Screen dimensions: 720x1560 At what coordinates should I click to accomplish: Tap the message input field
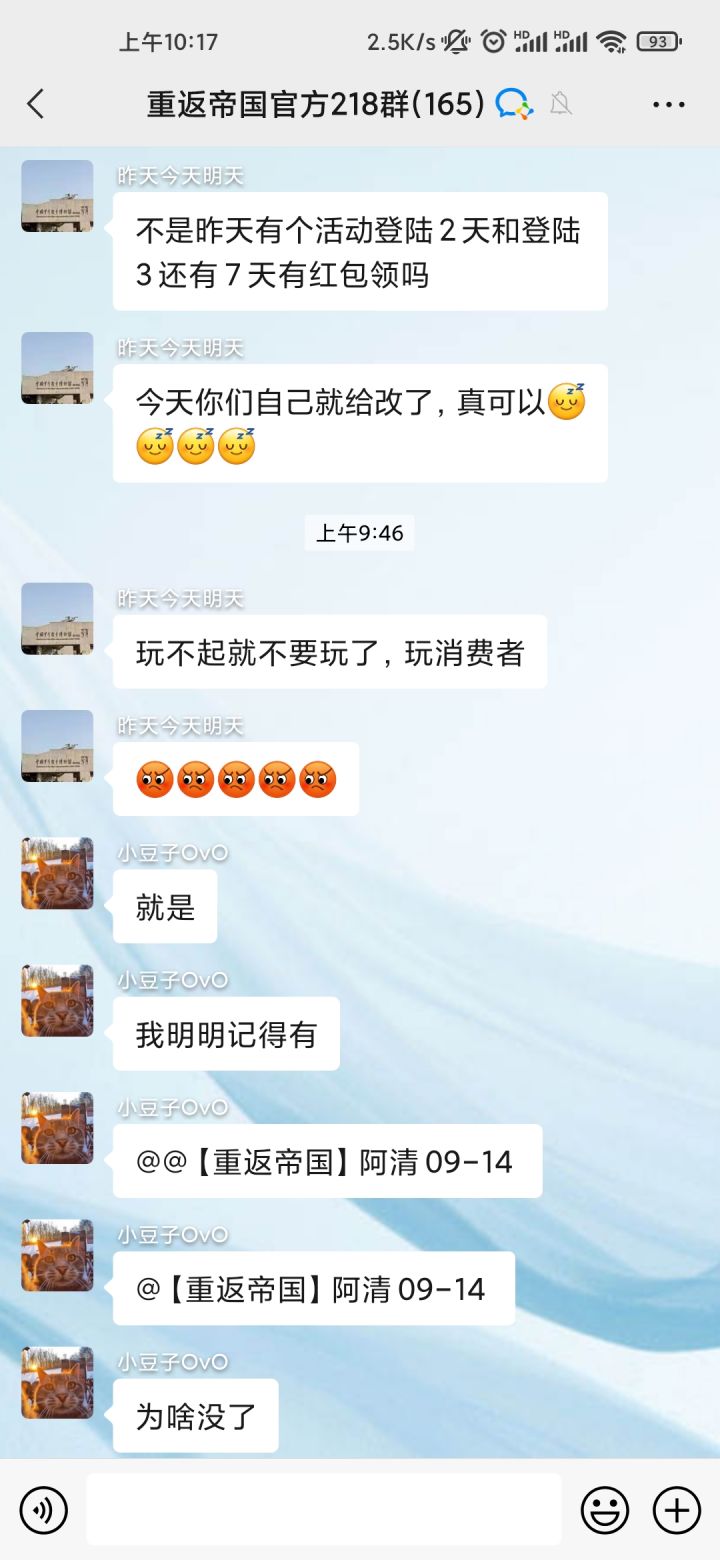tap(323, 1509)
